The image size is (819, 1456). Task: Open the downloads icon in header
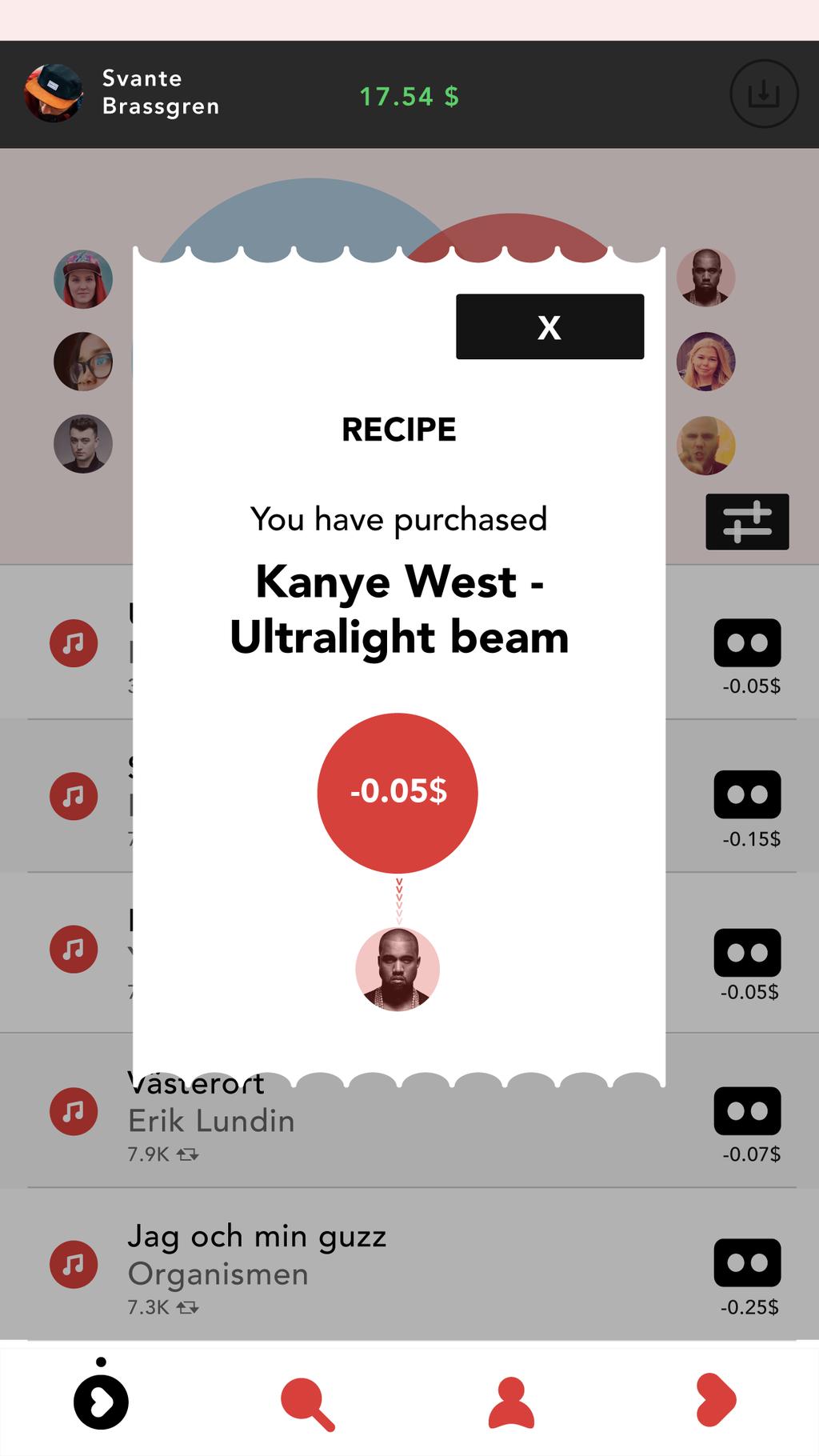pos(764,94)
